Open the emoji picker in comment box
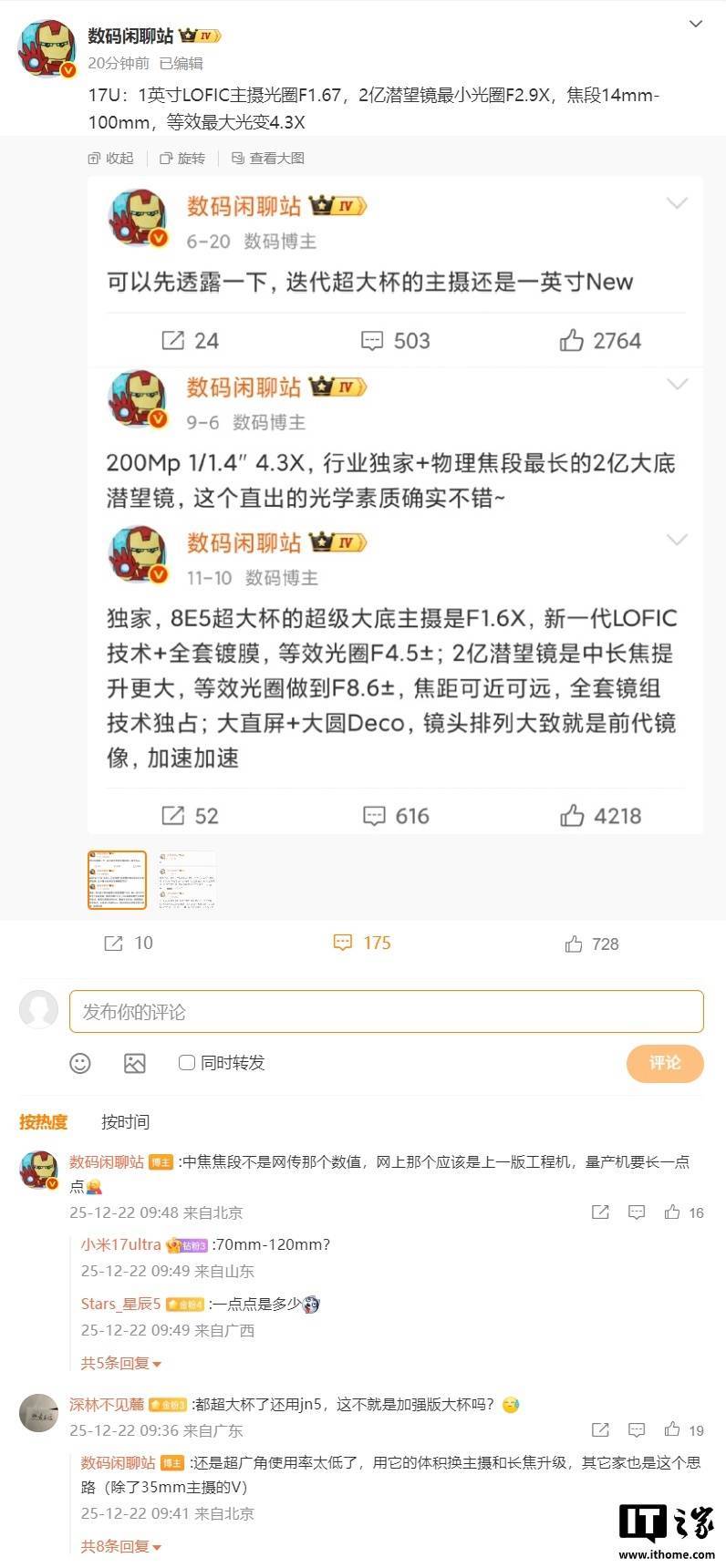Viewport: 726px width, 1568px height. tap(80, 1063)
